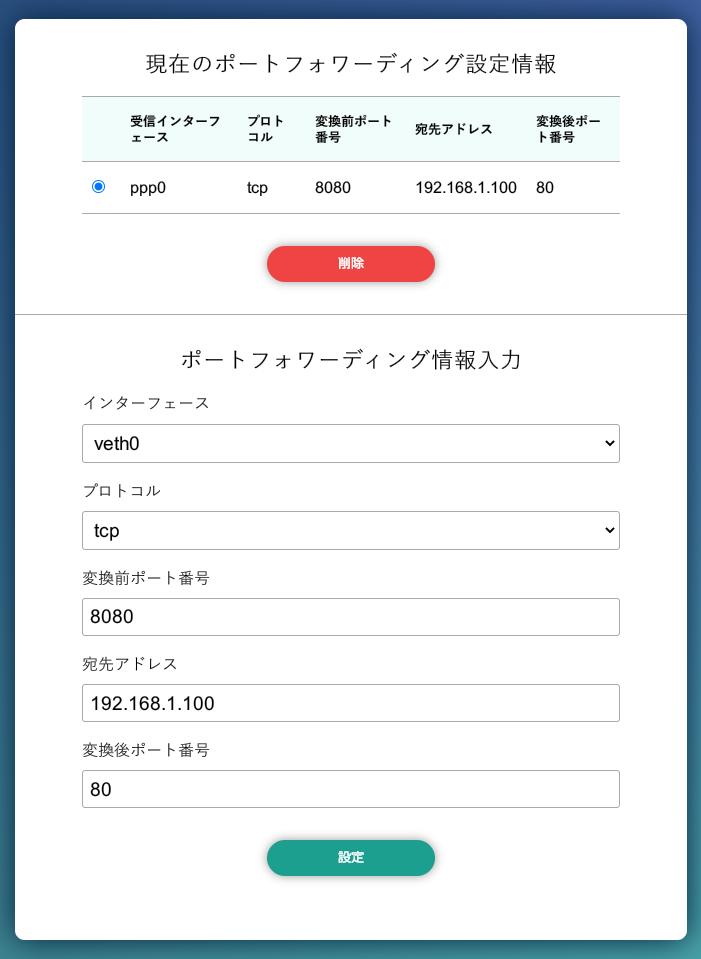Submit with the green 設定 button
The width and height of the screenshot is (701, 959).
[351, 857]
